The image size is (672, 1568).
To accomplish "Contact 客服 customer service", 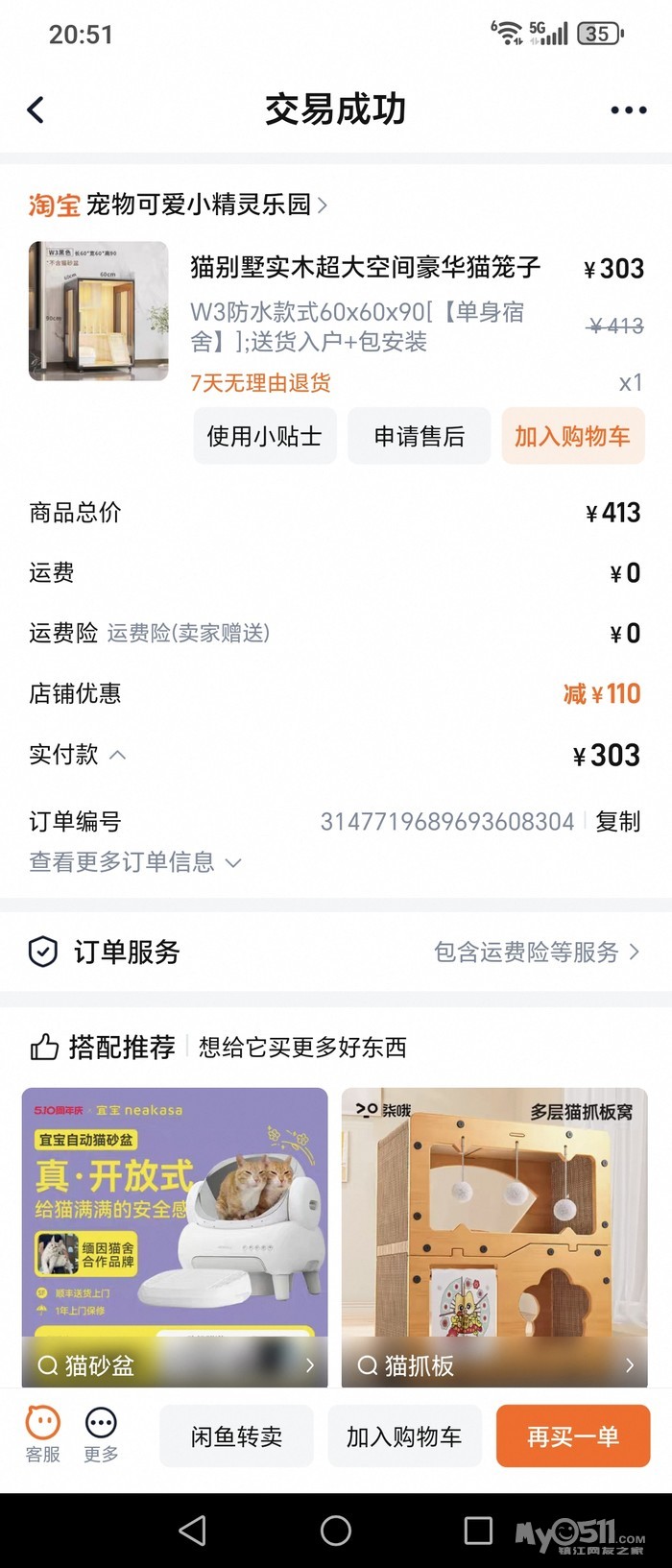I will 43,1435.
